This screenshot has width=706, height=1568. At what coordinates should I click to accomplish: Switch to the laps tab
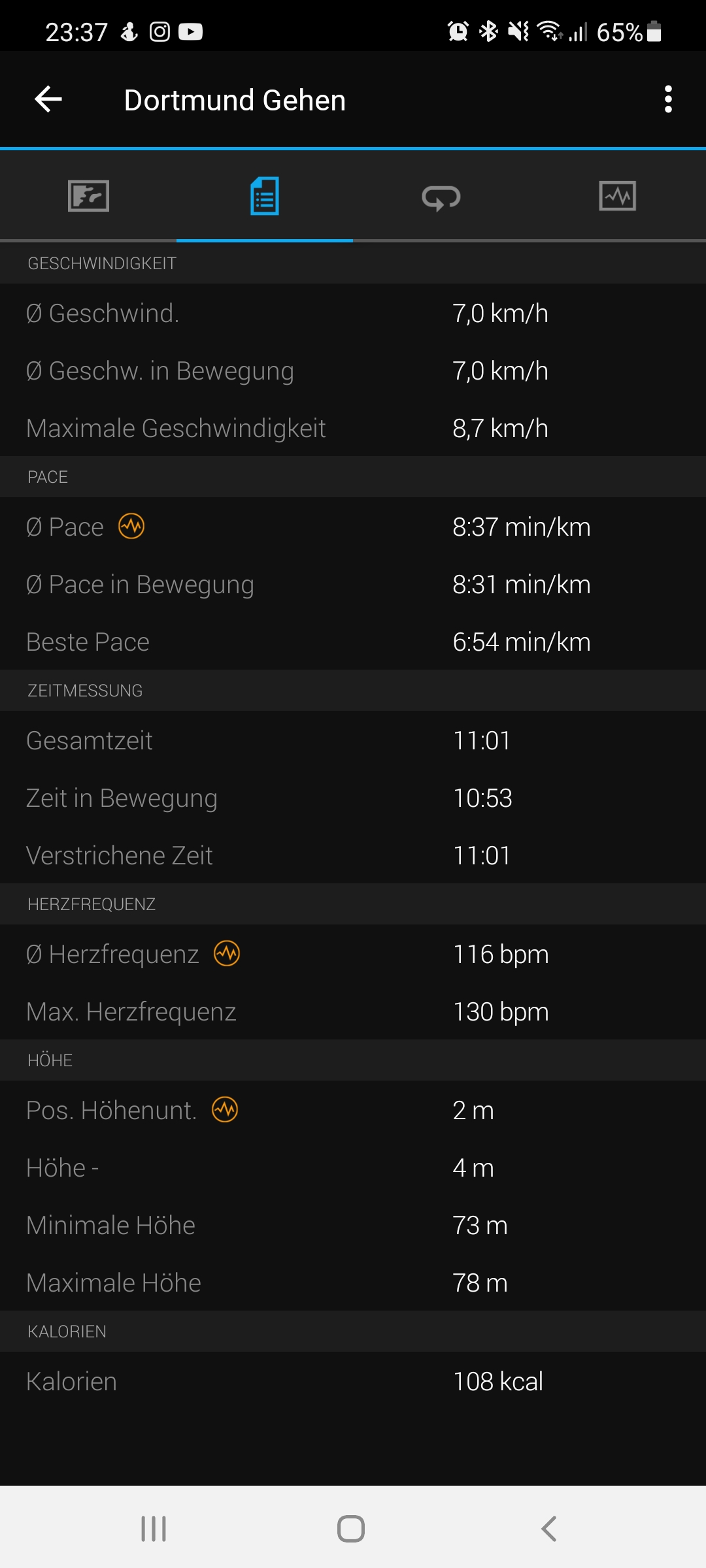click(x=441, y=197)
